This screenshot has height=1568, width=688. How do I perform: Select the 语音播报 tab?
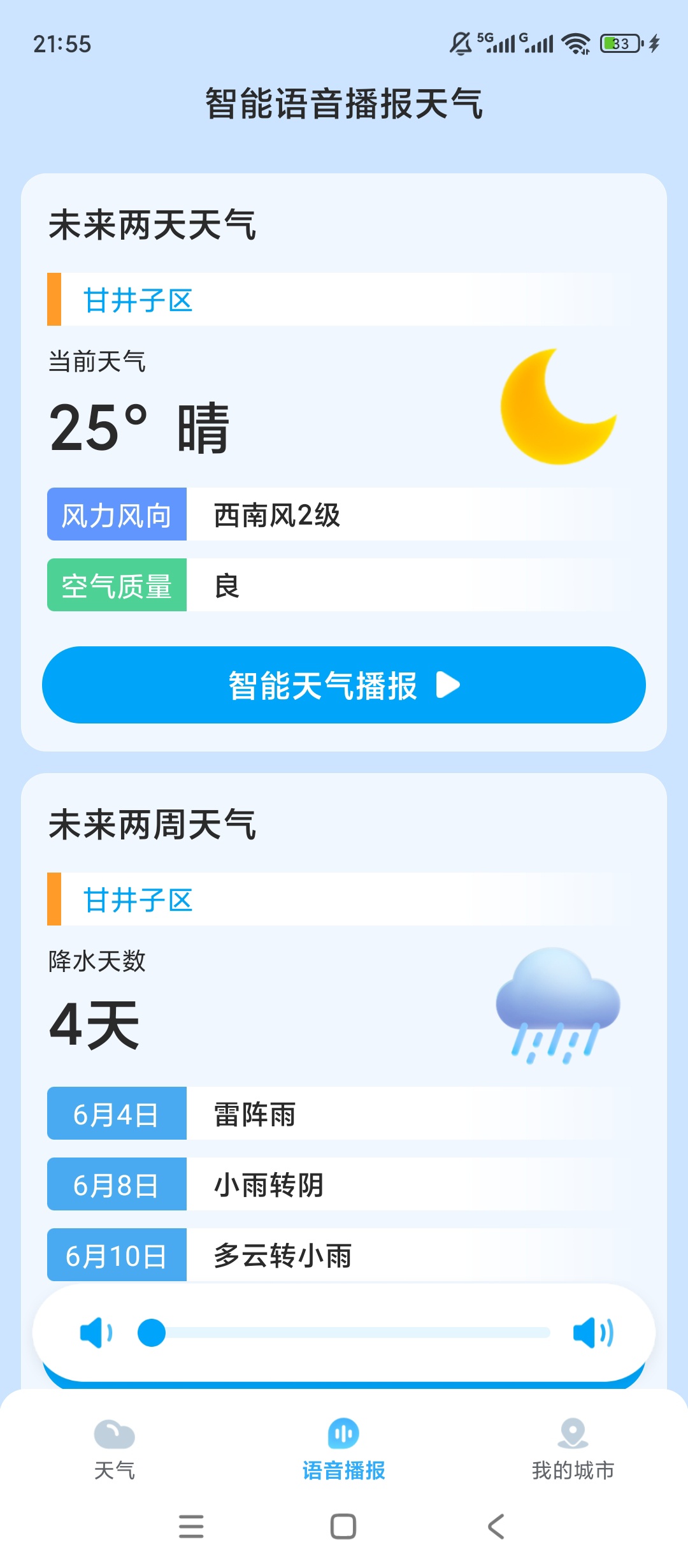point(344,1449)
